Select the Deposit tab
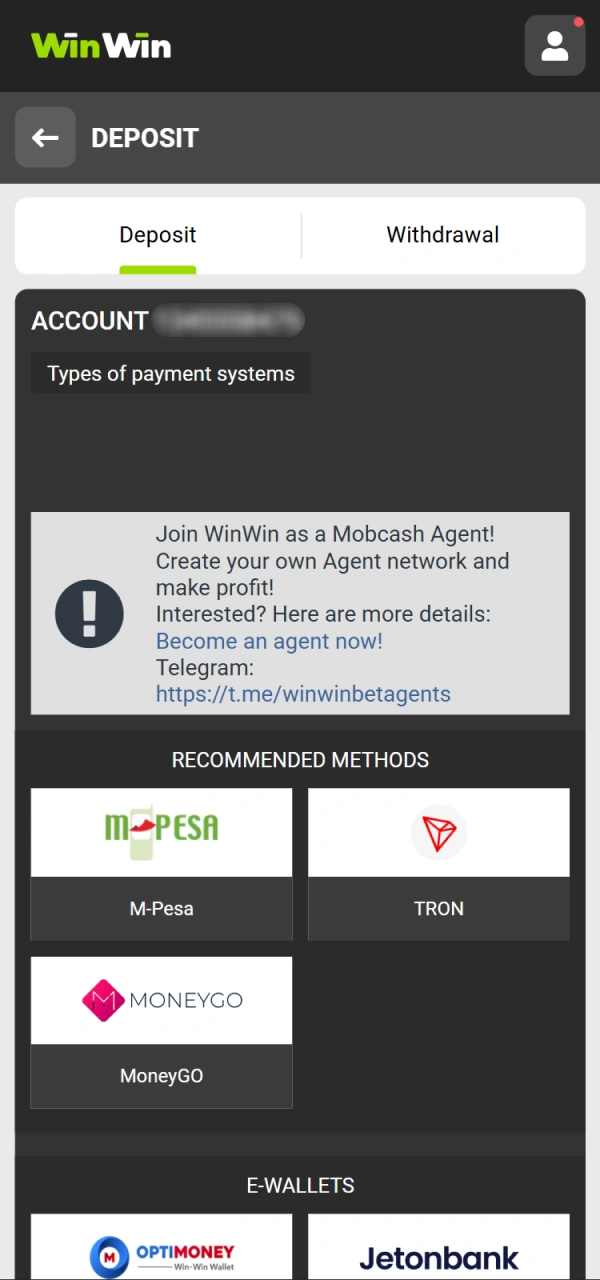 pyautogui.click(x=158, y=235)
